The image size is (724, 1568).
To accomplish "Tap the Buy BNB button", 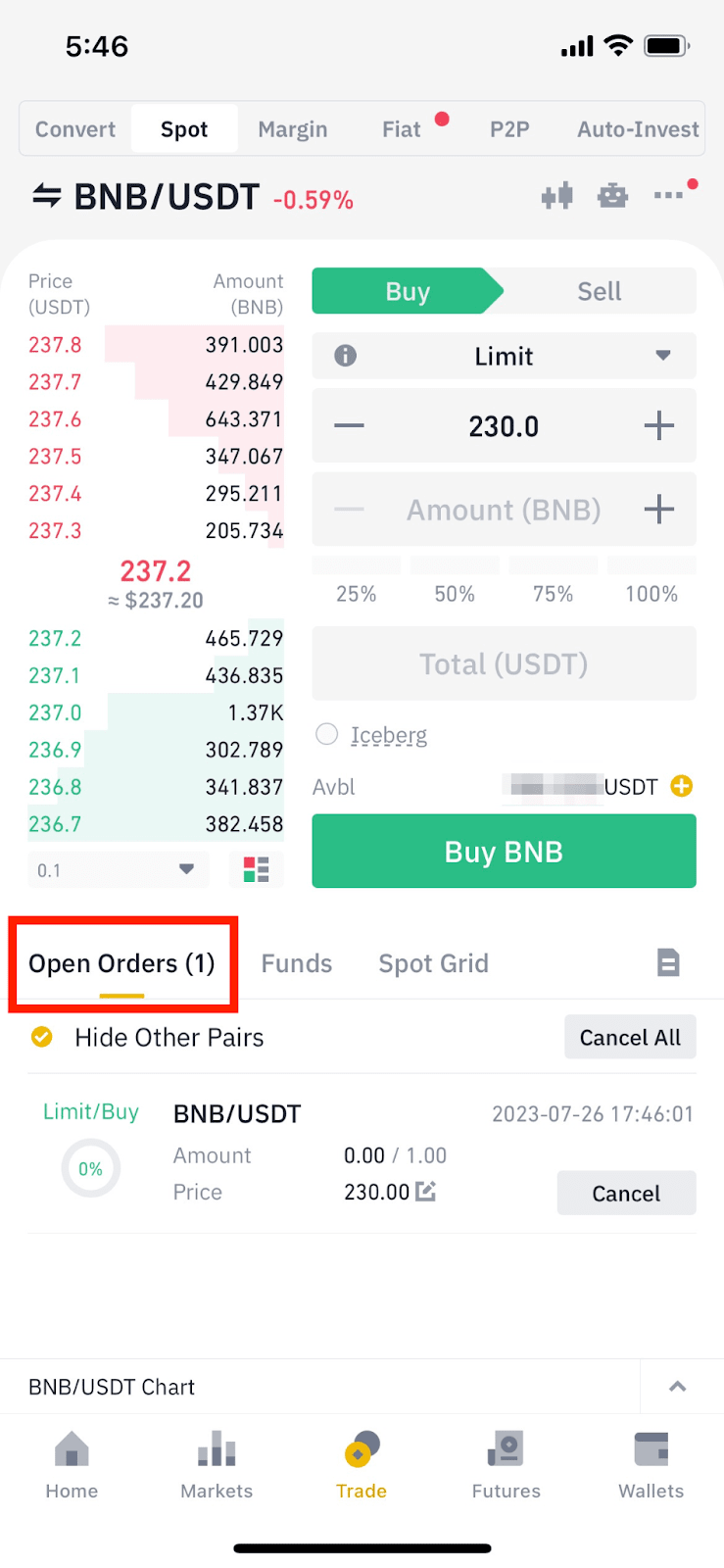I will [504, 851].
